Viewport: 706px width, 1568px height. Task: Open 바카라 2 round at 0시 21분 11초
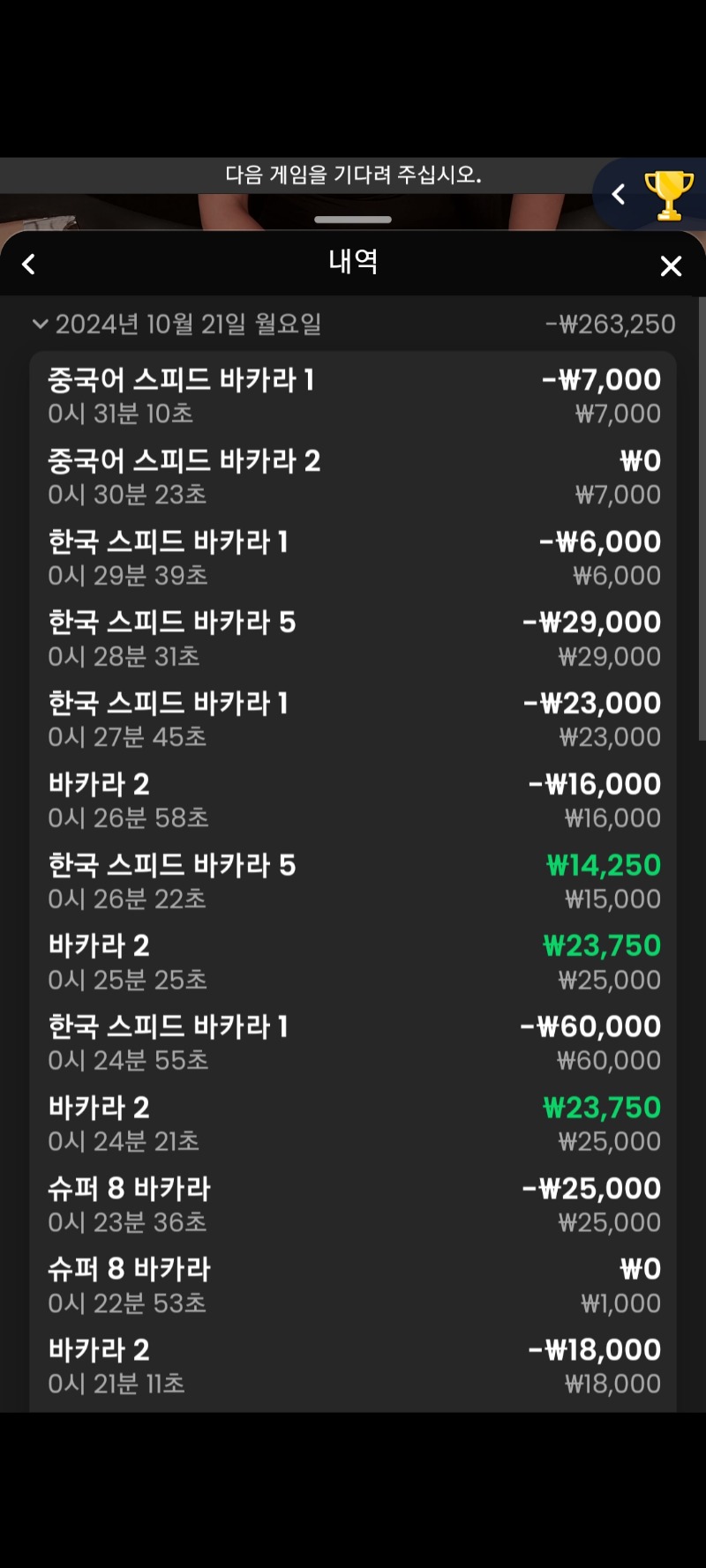[353, 1366]
